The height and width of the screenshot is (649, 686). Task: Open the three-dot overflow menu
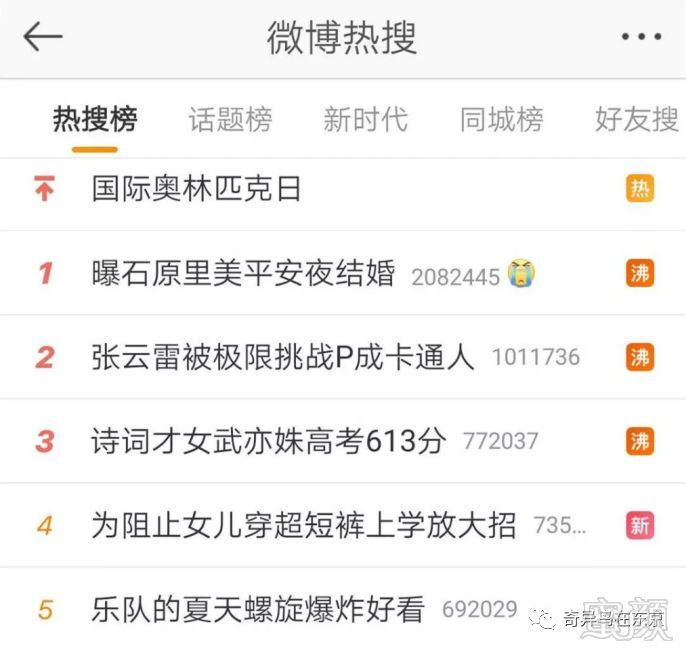pos(641,38)
